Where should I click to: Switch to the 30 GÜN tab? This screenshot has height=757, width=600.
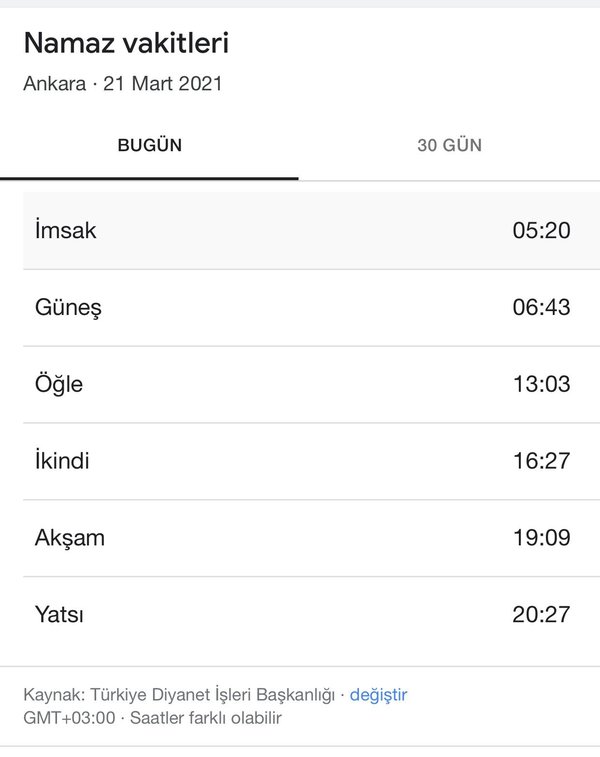click(449, 146)
